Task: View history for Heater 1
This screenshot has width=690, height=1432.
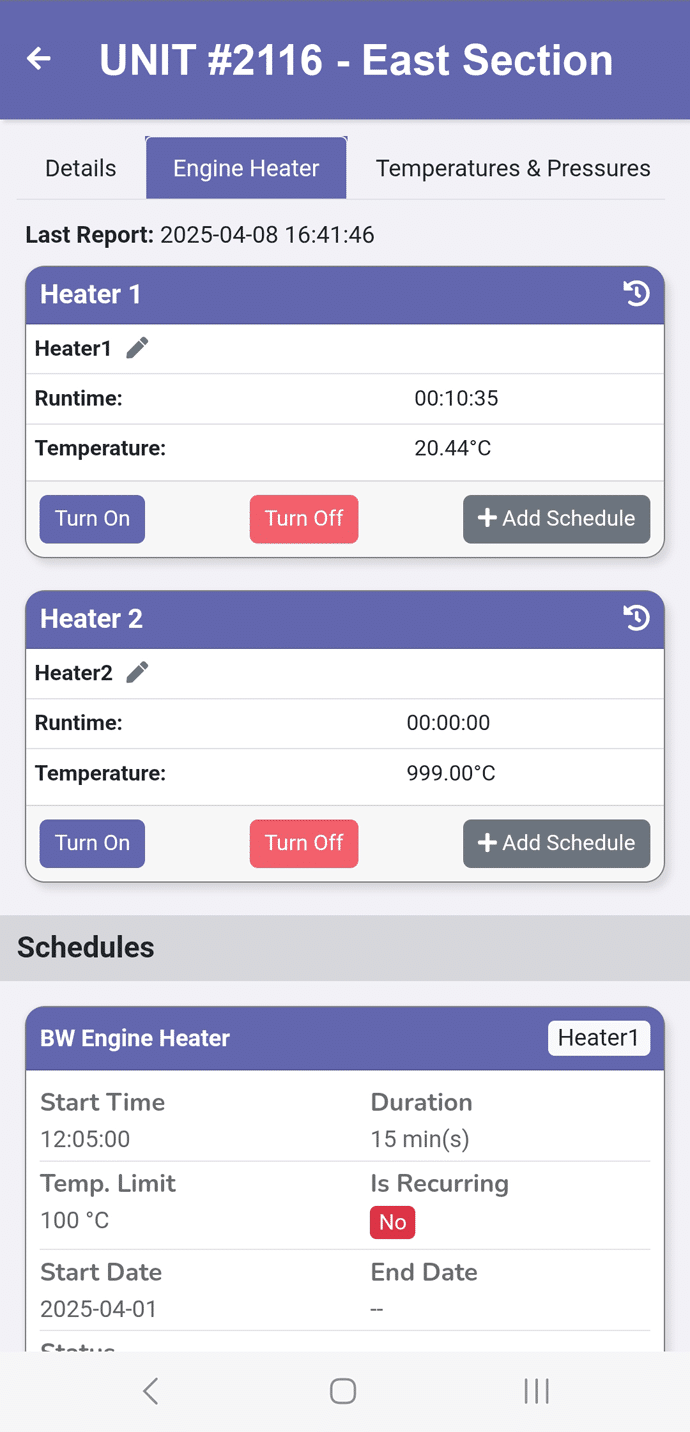Action: click(636, 294)
